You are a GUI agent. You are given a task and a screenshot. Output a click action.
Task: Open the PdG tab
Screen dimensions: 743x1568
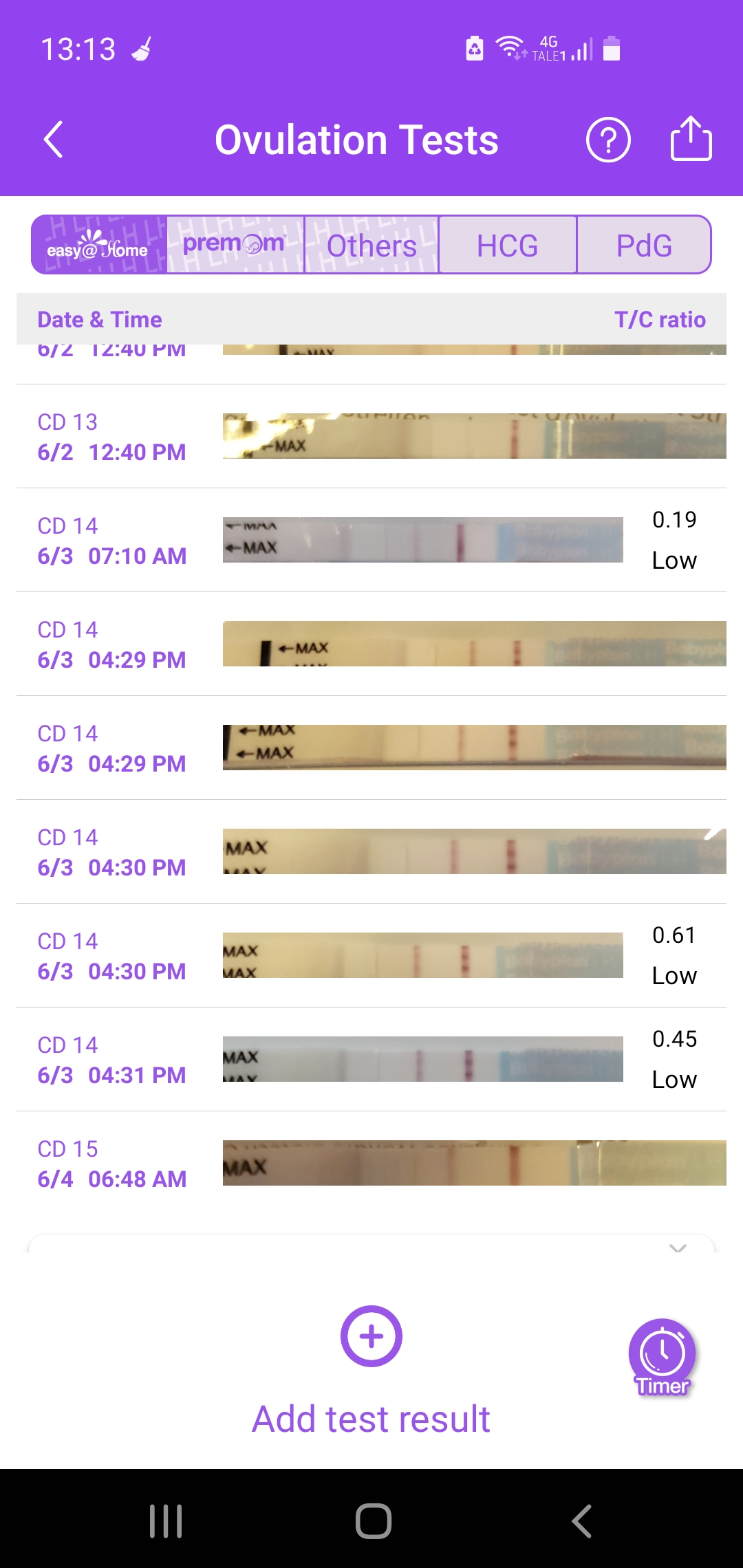click(x=644, y=245)
